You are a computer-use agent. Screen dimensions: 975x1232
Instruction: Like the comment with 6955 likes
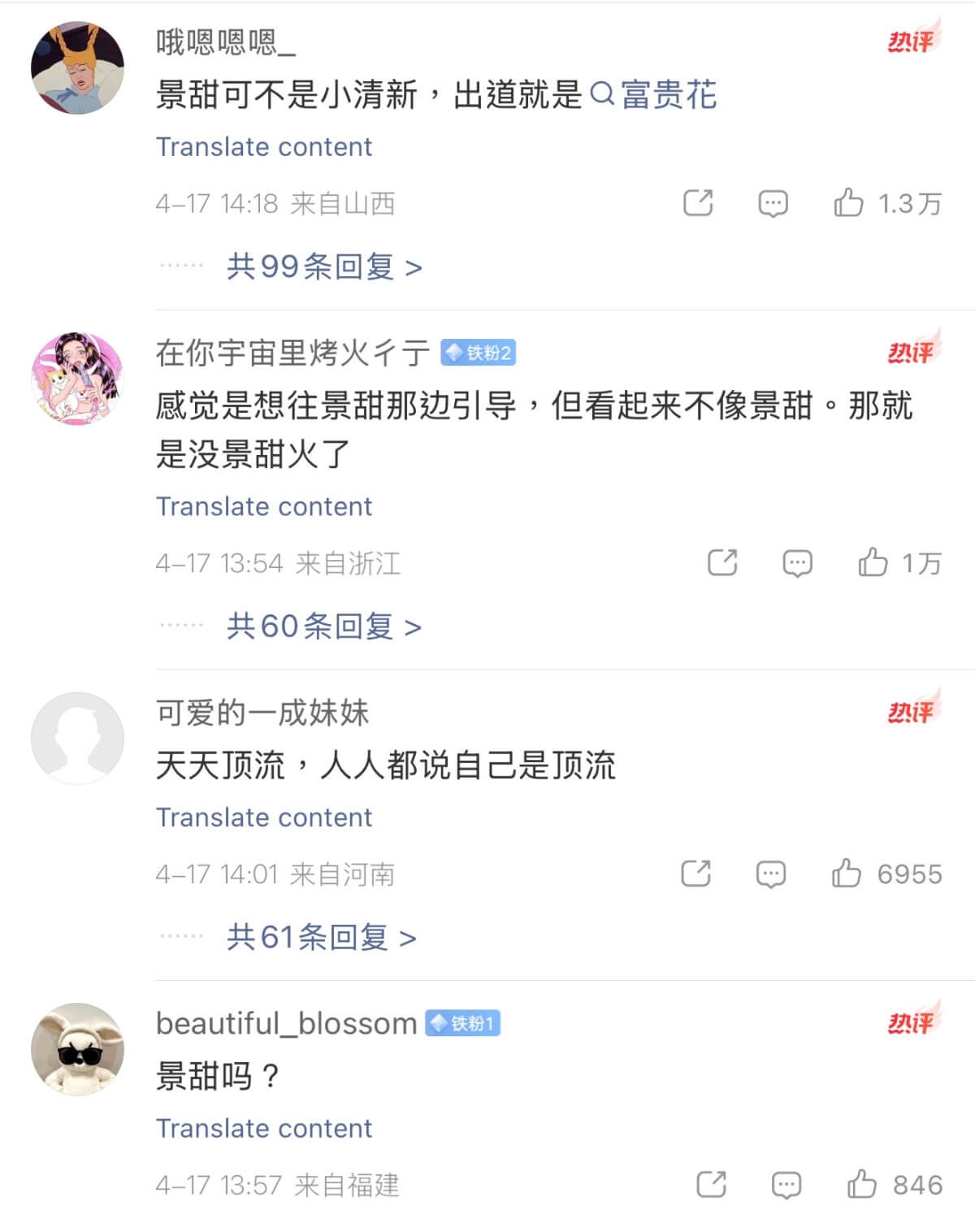coord(846,874)
